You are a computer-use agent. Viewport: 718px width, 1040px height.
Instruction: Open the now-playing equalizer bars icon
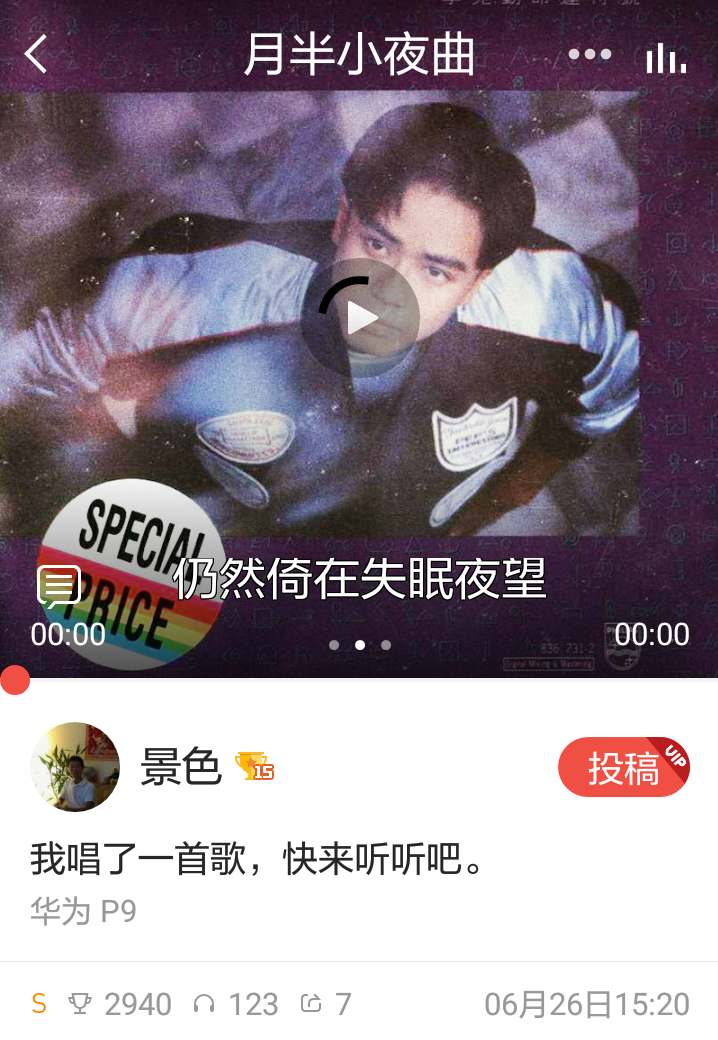click(666, 58)
